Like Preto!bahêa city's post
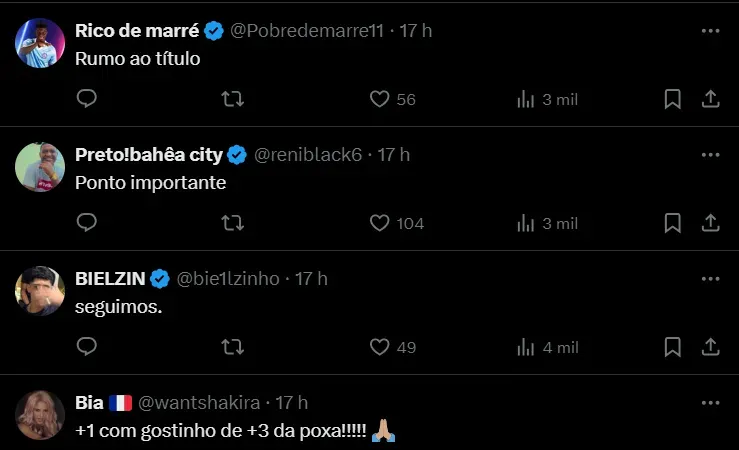This screenshot has height=450, width=739. coord(379,223)
